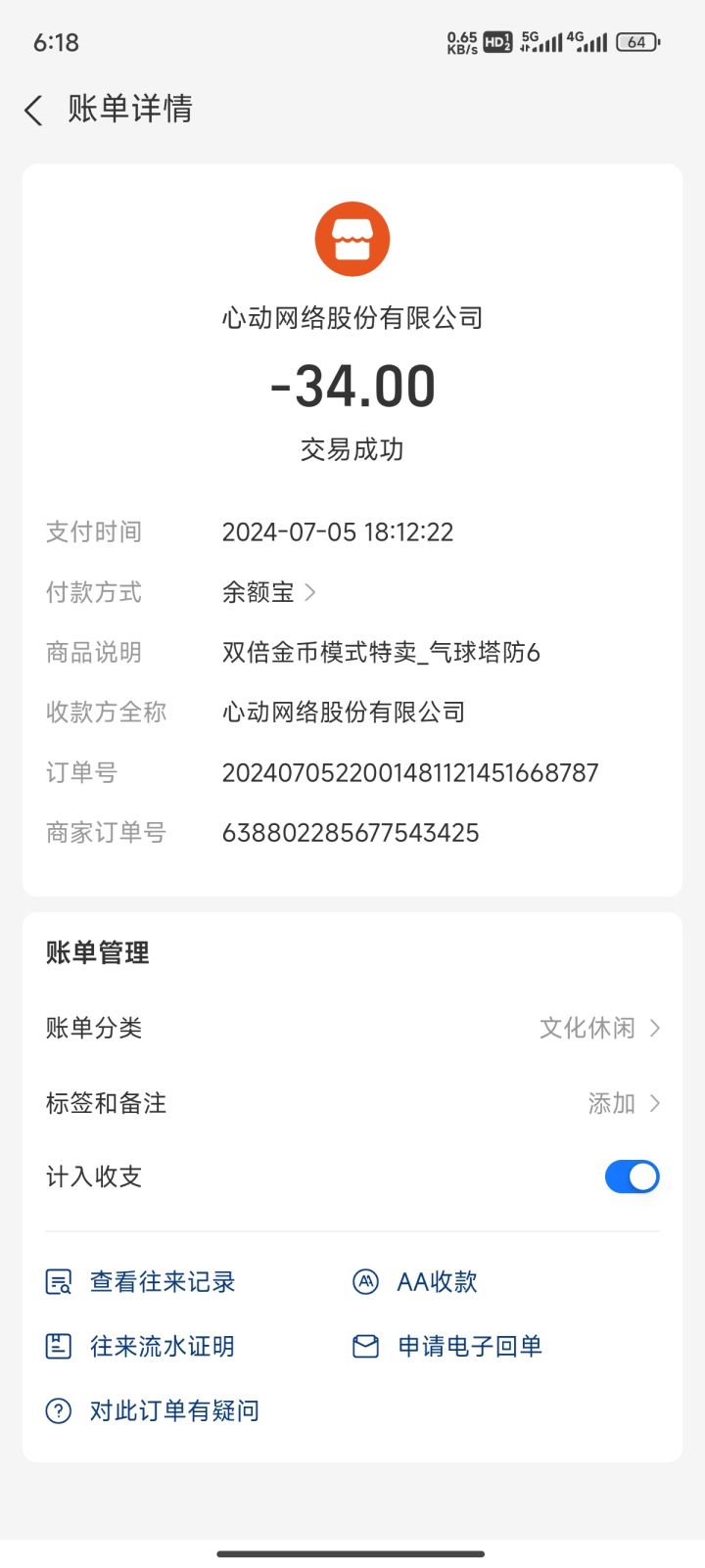Tap the envelope icon for 申请电子回单
Viewport: 705px width, 1568px height.
click(x=364, y=1345)
